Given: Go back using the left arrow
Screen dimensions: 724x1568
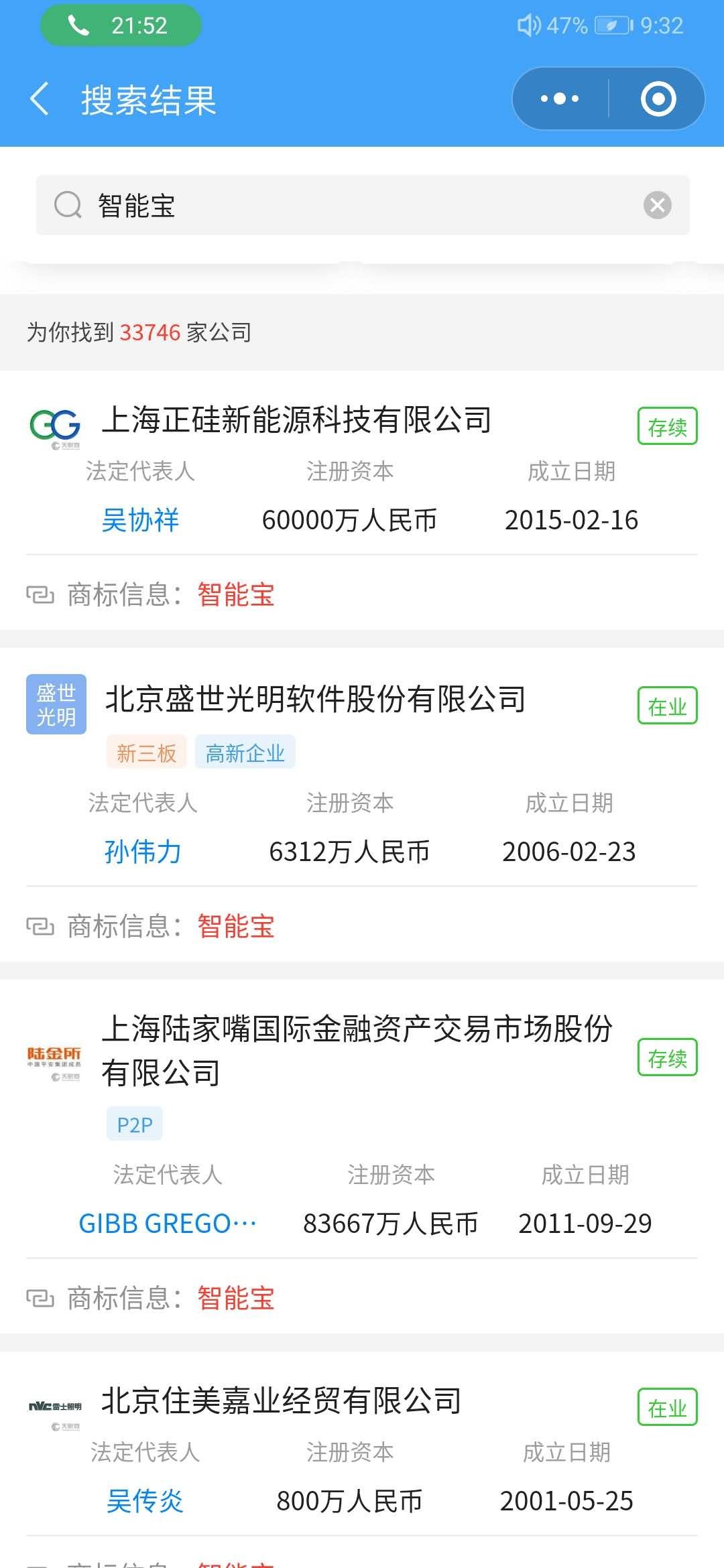Looking at the screenshot, I should tap(40, 98).
